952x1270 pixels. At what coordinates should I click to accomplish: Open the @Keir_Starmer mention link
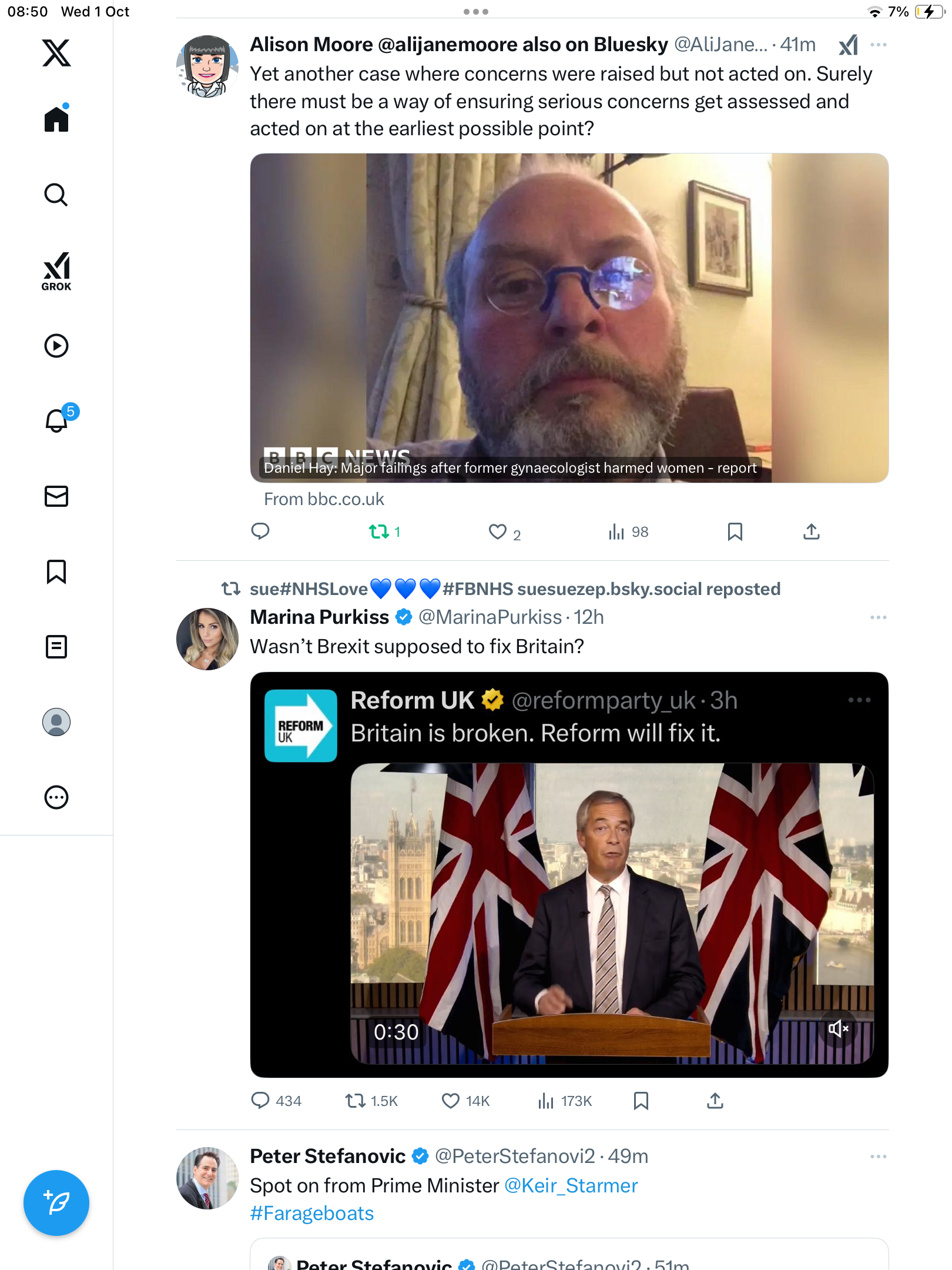[x=571, y=1186]
